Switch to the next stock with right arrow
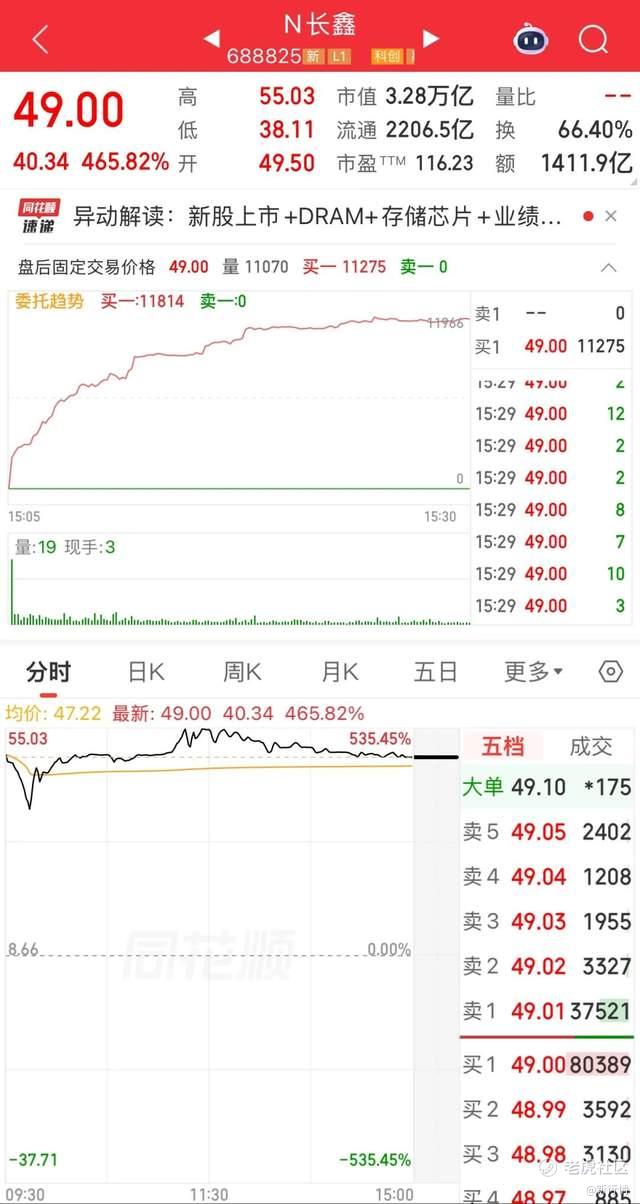 click(431, 39)
